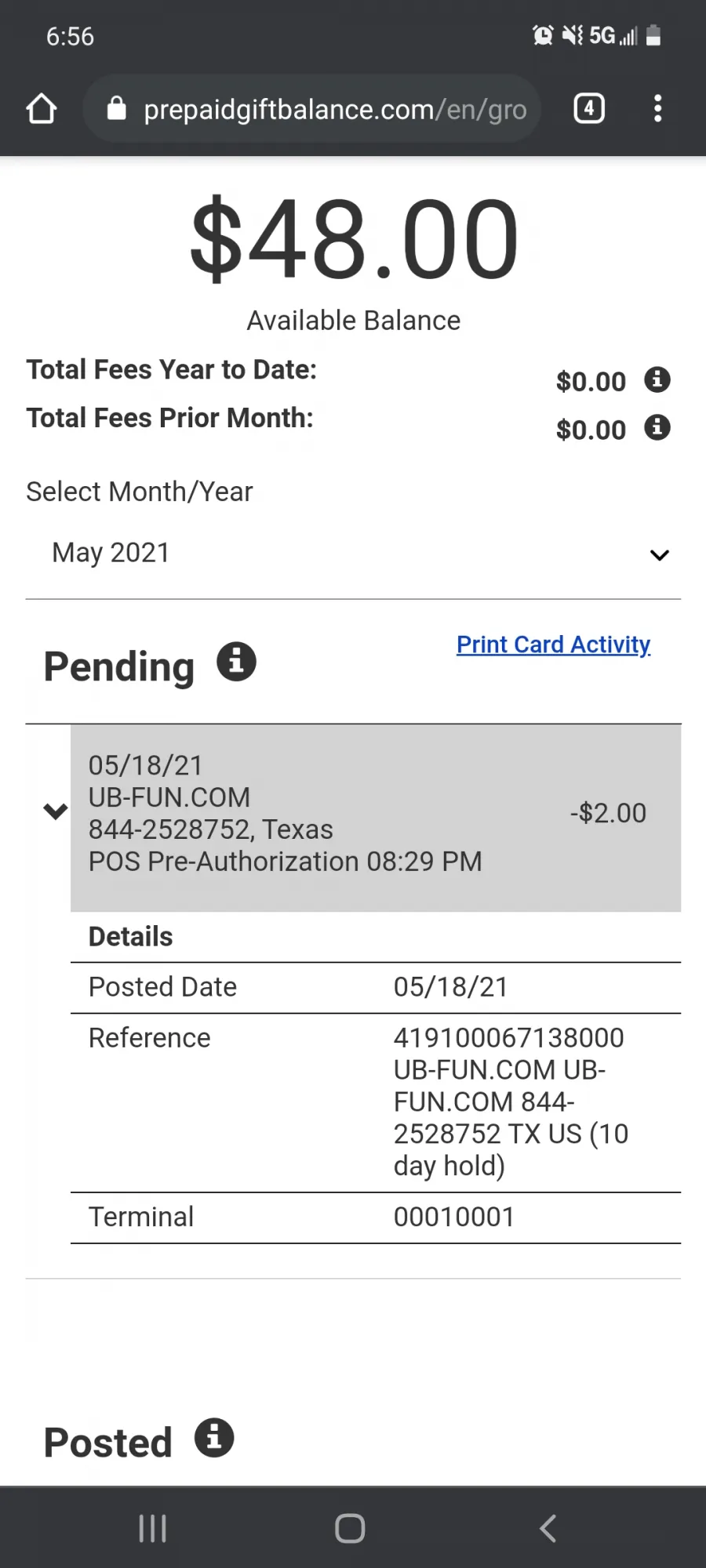Tap the prepaidgiftbalance.com address bar
Viewport: 706px width, 1568px height.
311,109
